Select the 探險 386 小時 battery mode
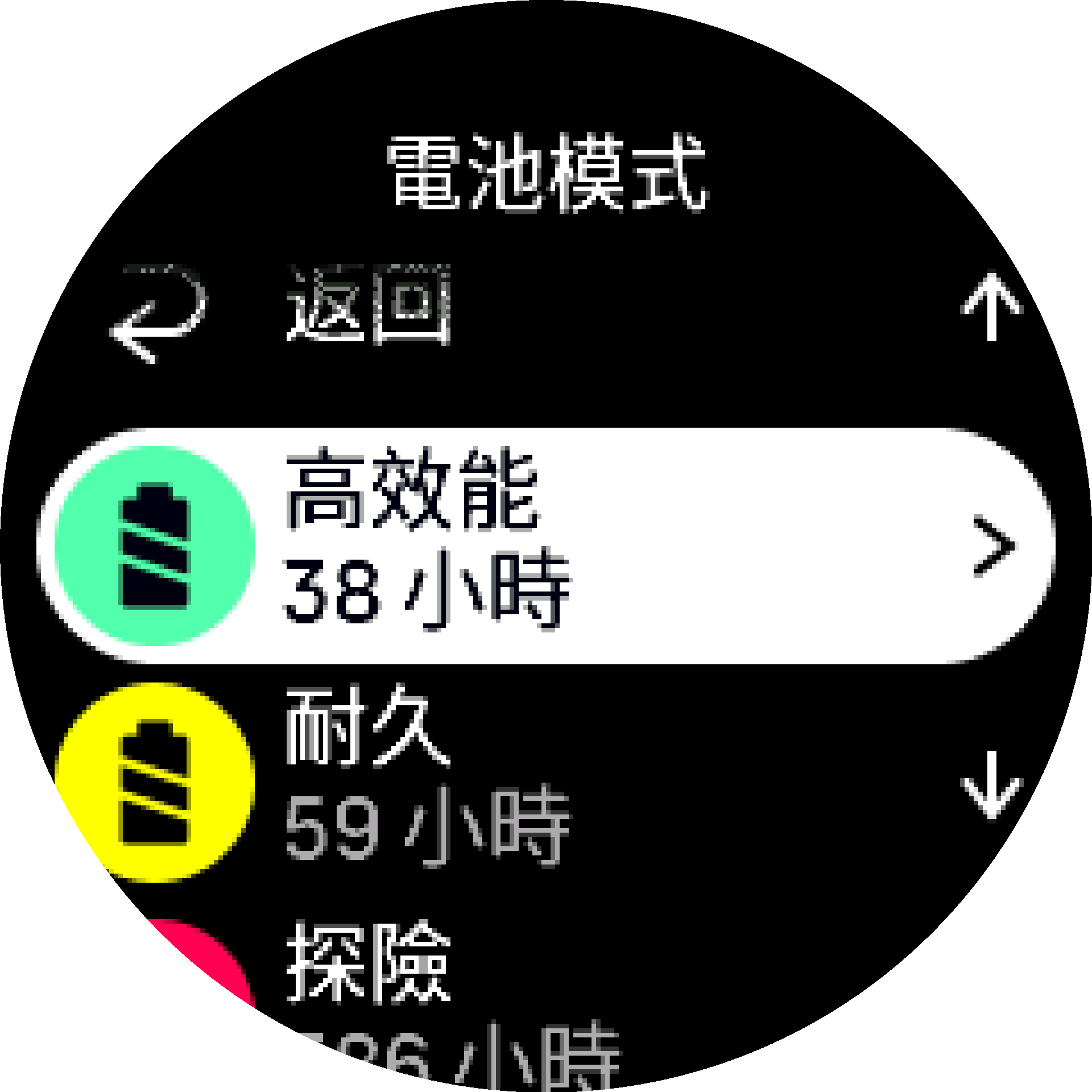This screenshot has height=1092, width=1092. coord(427,1012)
